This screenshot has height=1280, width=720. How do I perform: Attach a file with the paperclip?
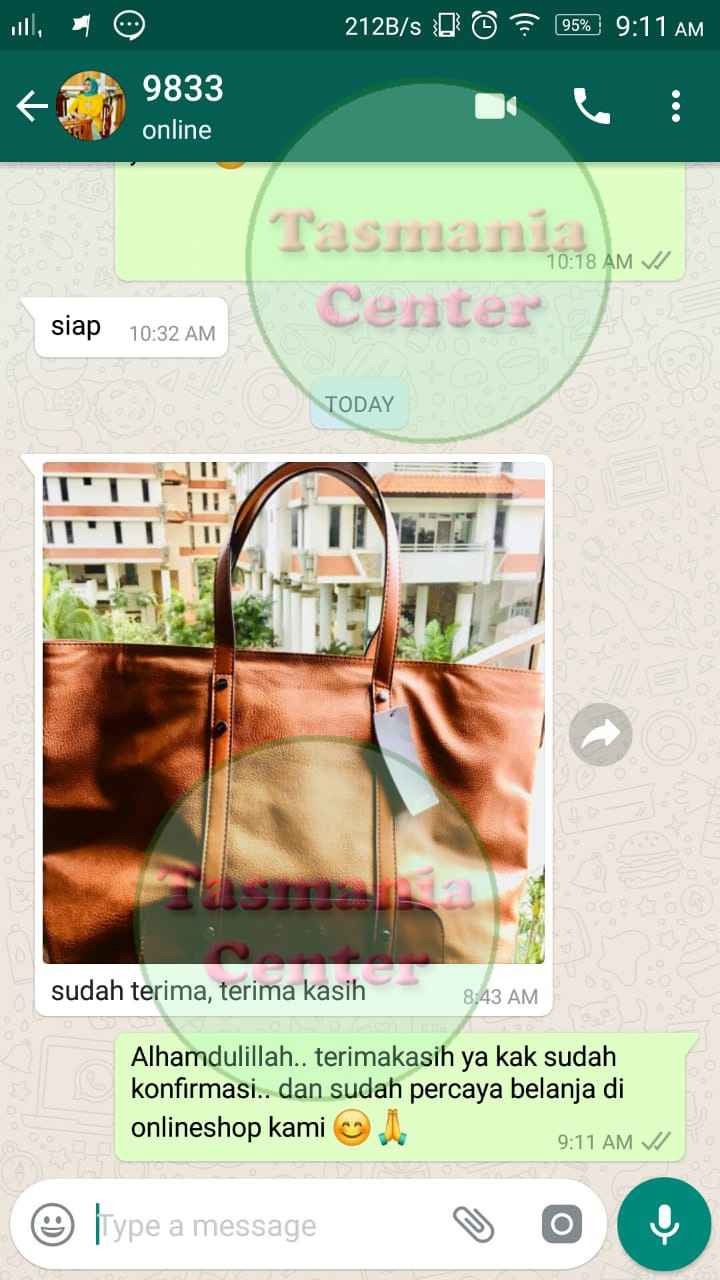point(473,1224)
